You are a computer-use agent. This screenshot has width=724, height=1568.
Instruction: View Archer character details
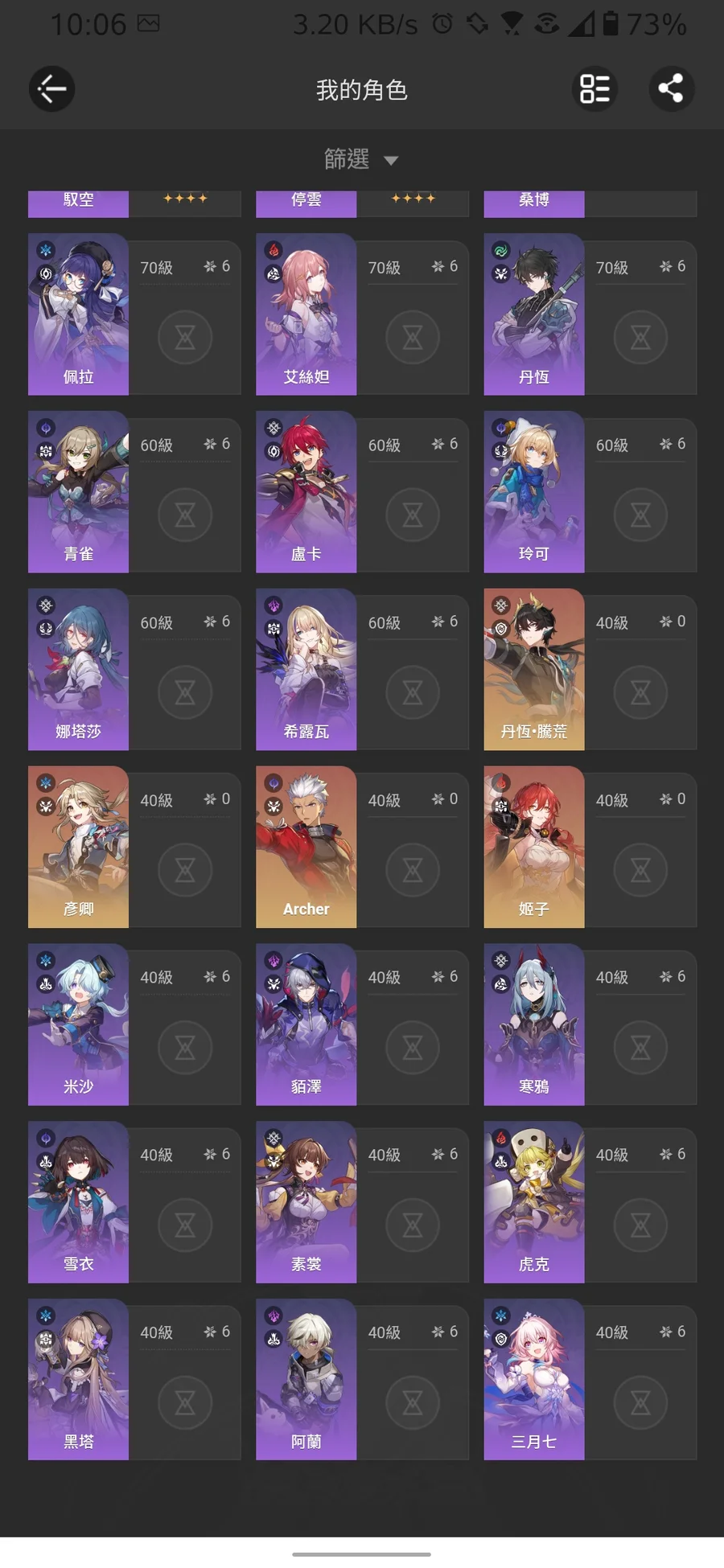(306, 848)
